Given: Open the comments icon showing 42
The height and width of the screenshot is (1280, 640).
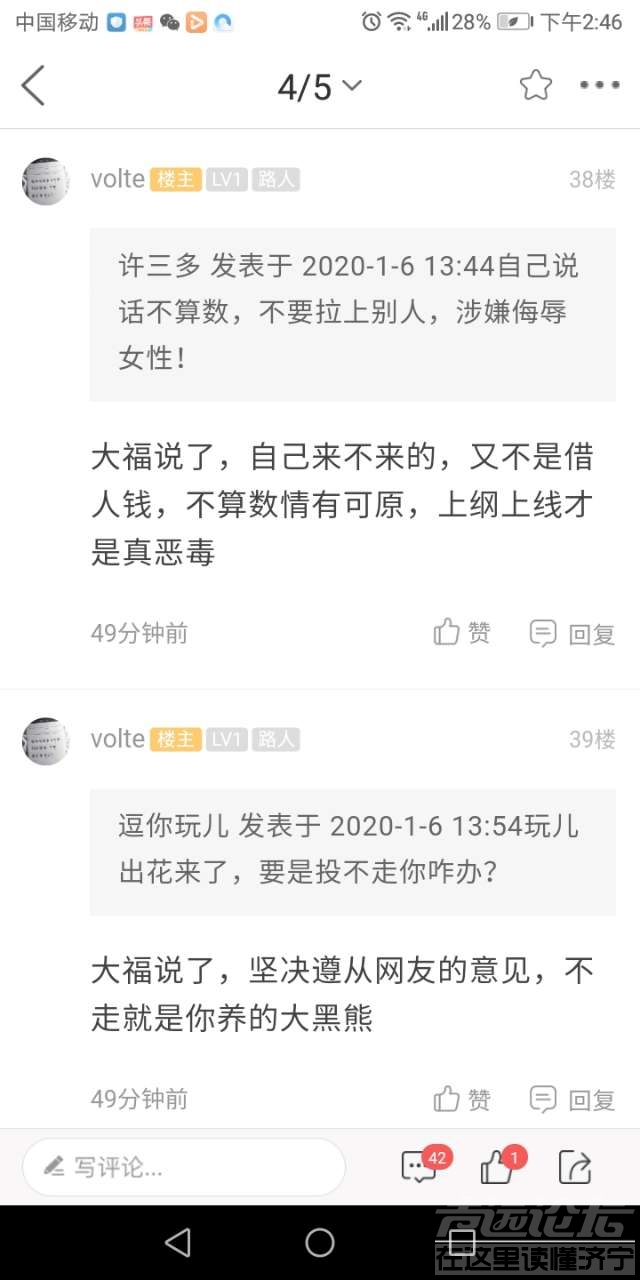Looking at the screenshot, I should click(420, 1166).
